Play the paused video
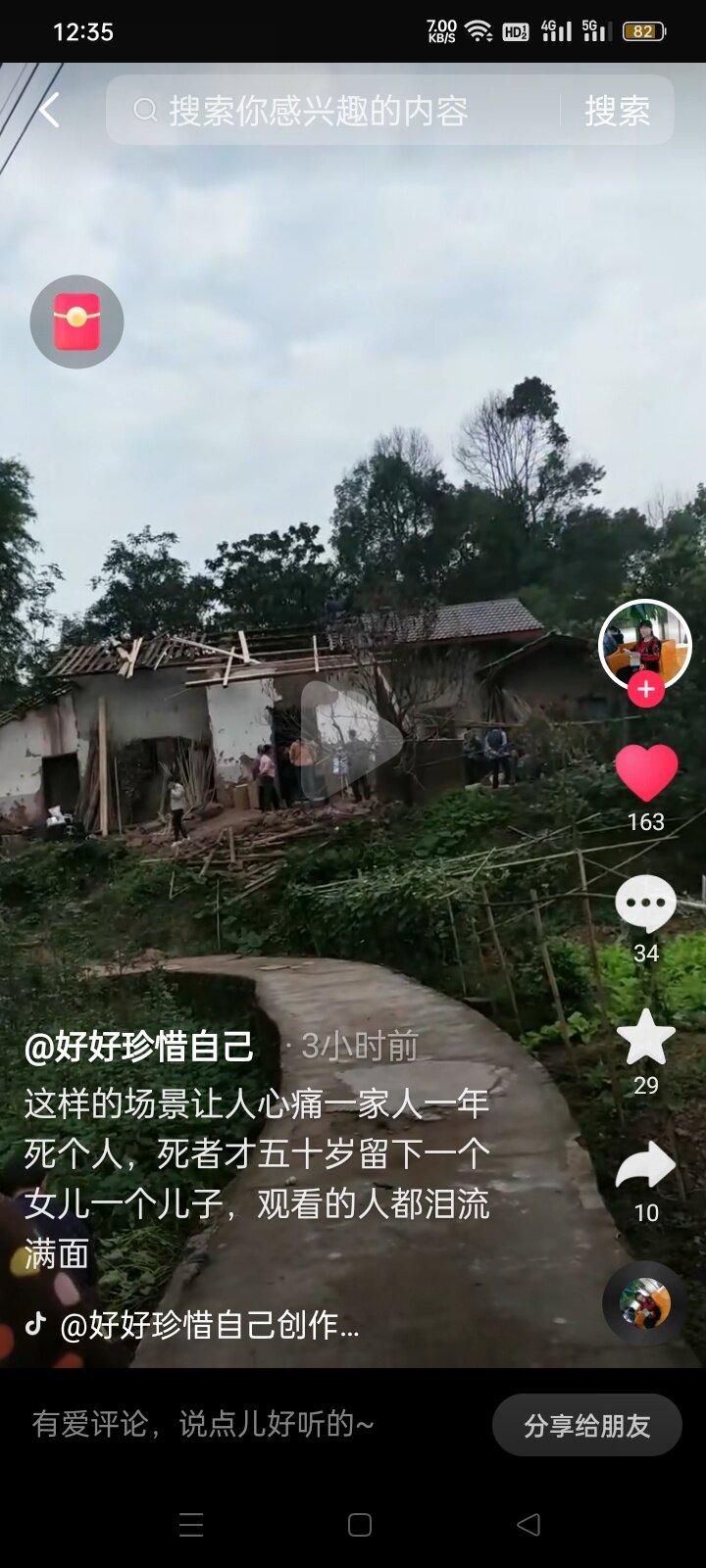Viewport: 706px width, 1568px height. point(351,742)
